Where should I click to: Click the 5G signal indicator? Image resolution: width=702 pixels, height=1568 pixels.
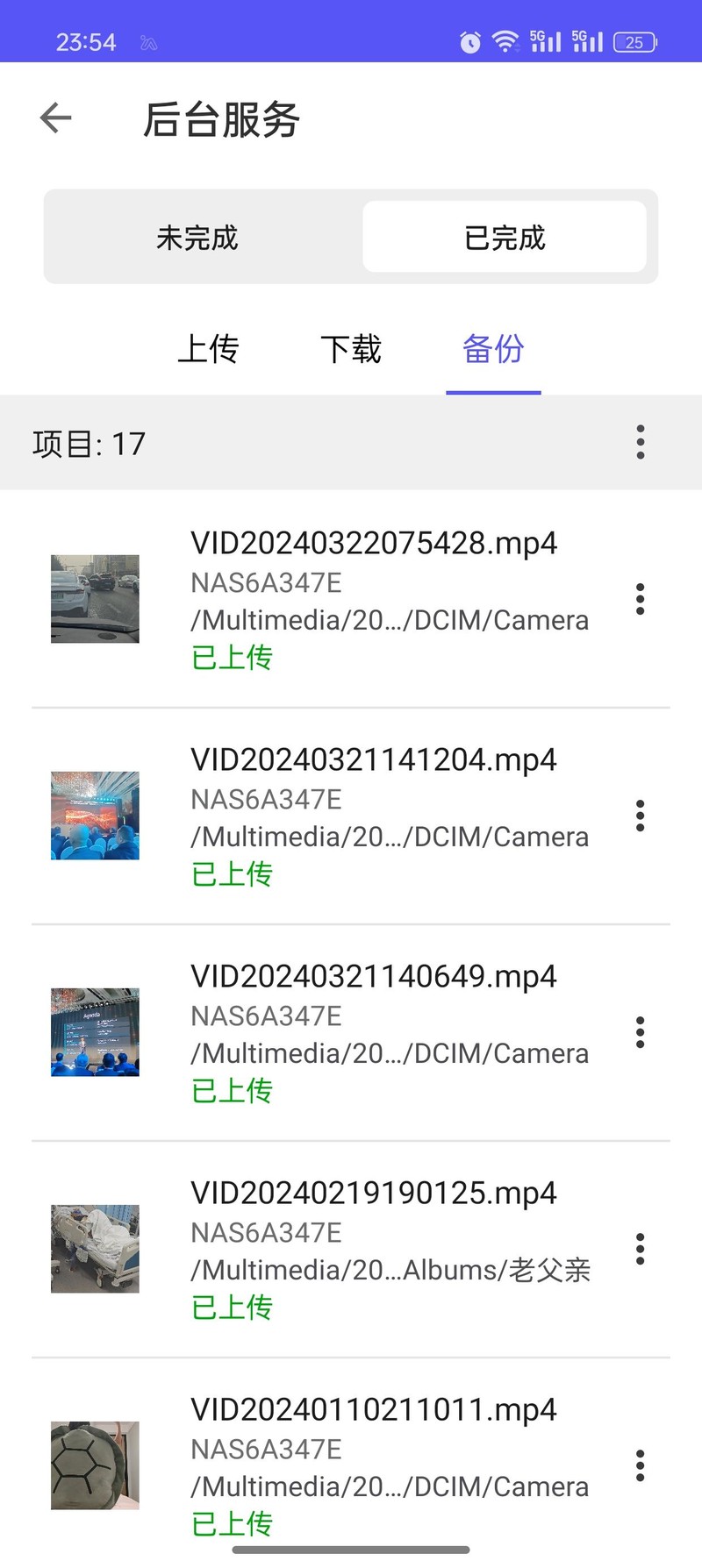click(545, 41)
